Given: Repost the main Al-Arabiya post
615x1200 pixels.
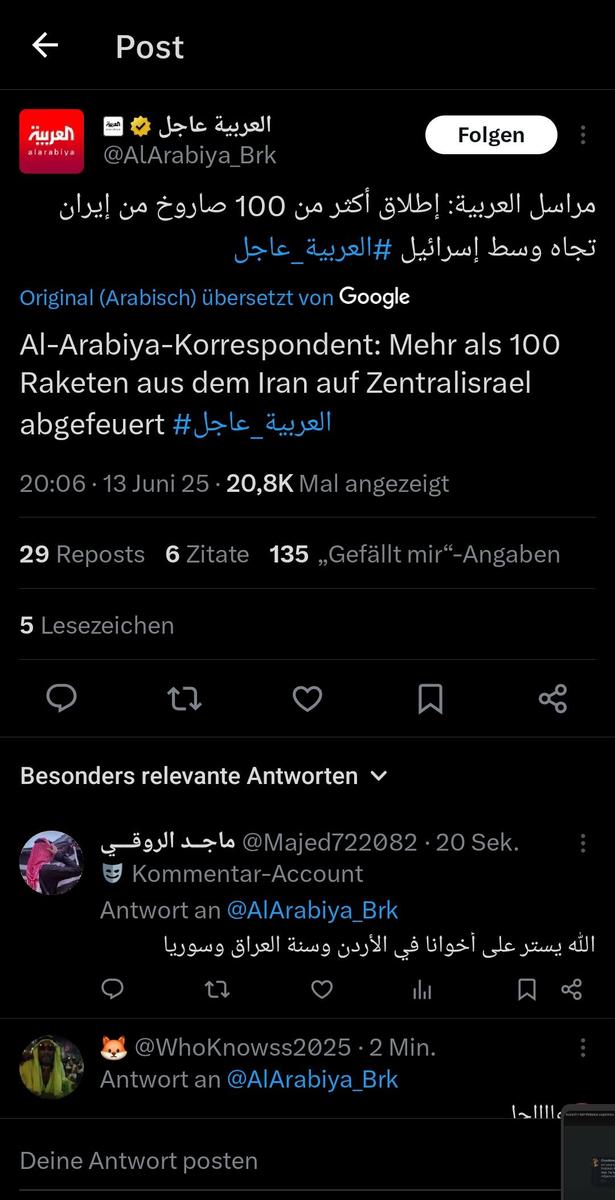Looking at the screenshot, I should [184, 698].
